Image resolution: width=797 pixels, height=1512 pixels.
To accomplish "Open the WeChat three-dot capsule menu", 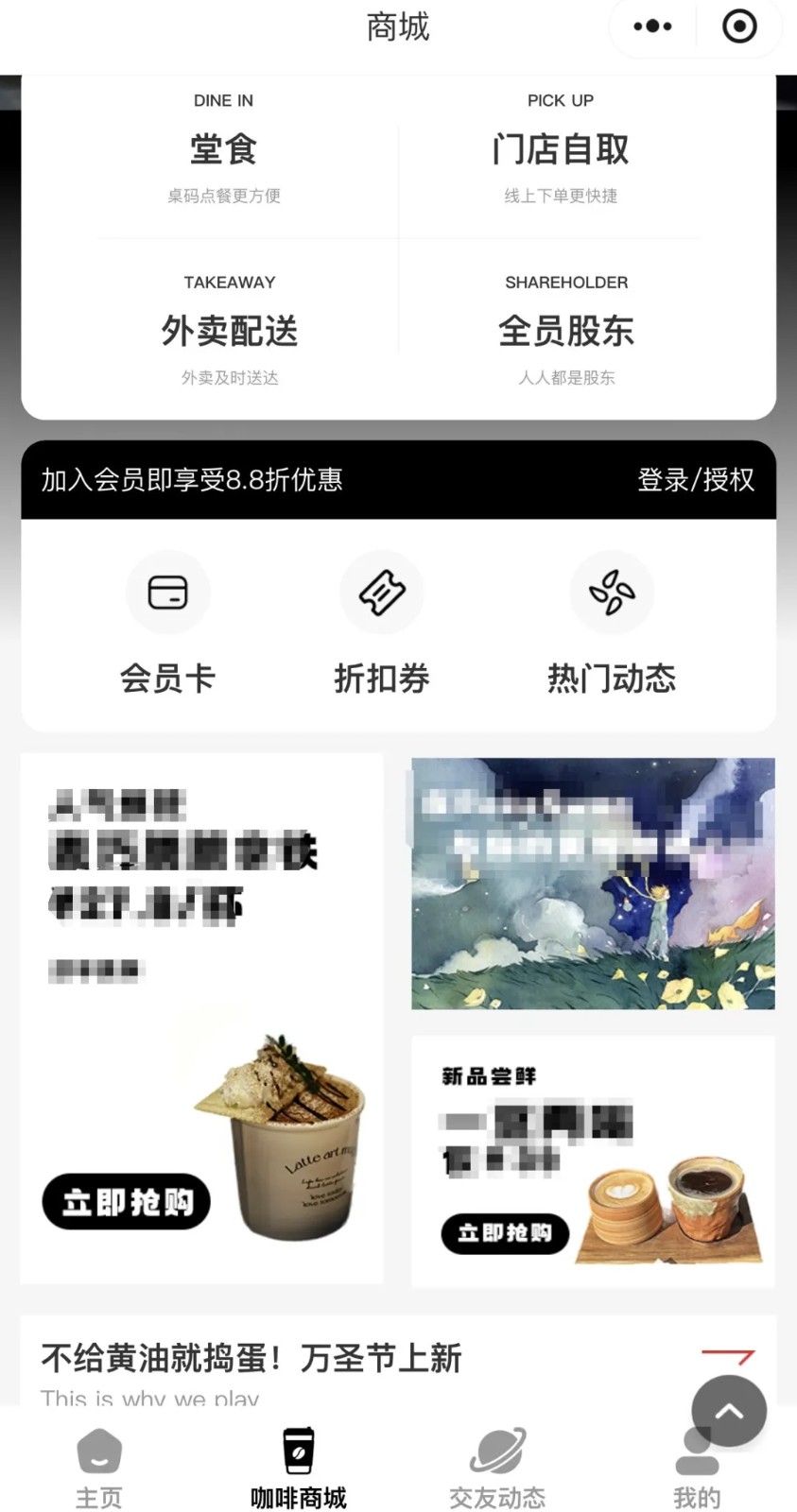I will pos(650,27).
